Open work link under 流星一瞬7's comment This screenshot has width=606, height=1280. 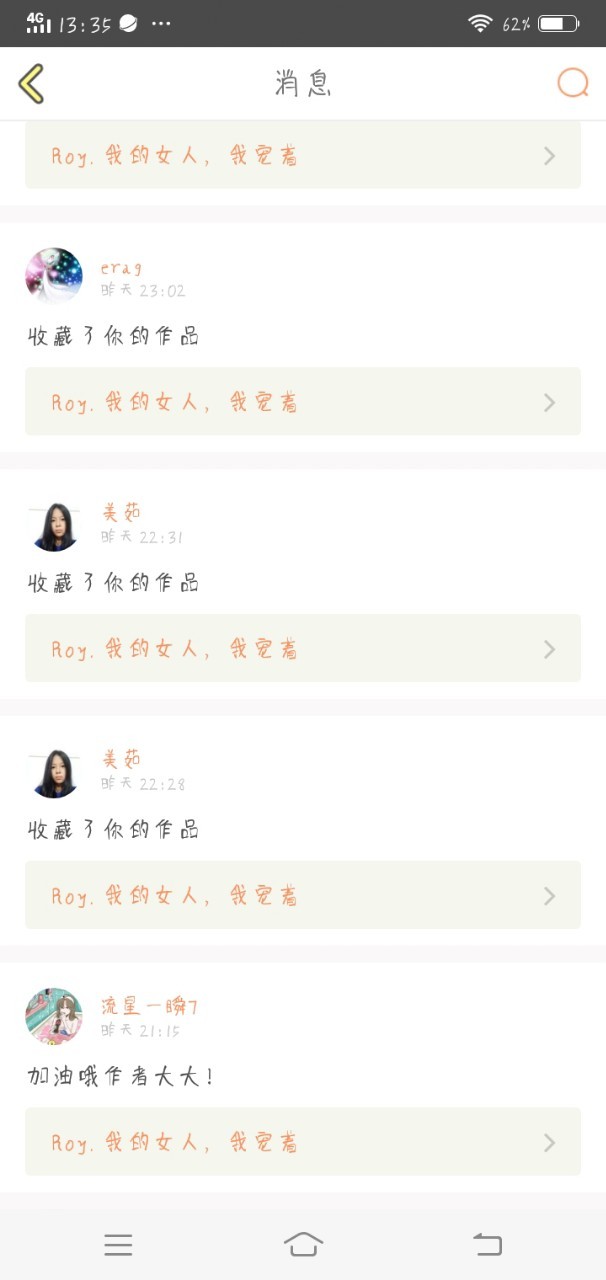[302, 1142]
